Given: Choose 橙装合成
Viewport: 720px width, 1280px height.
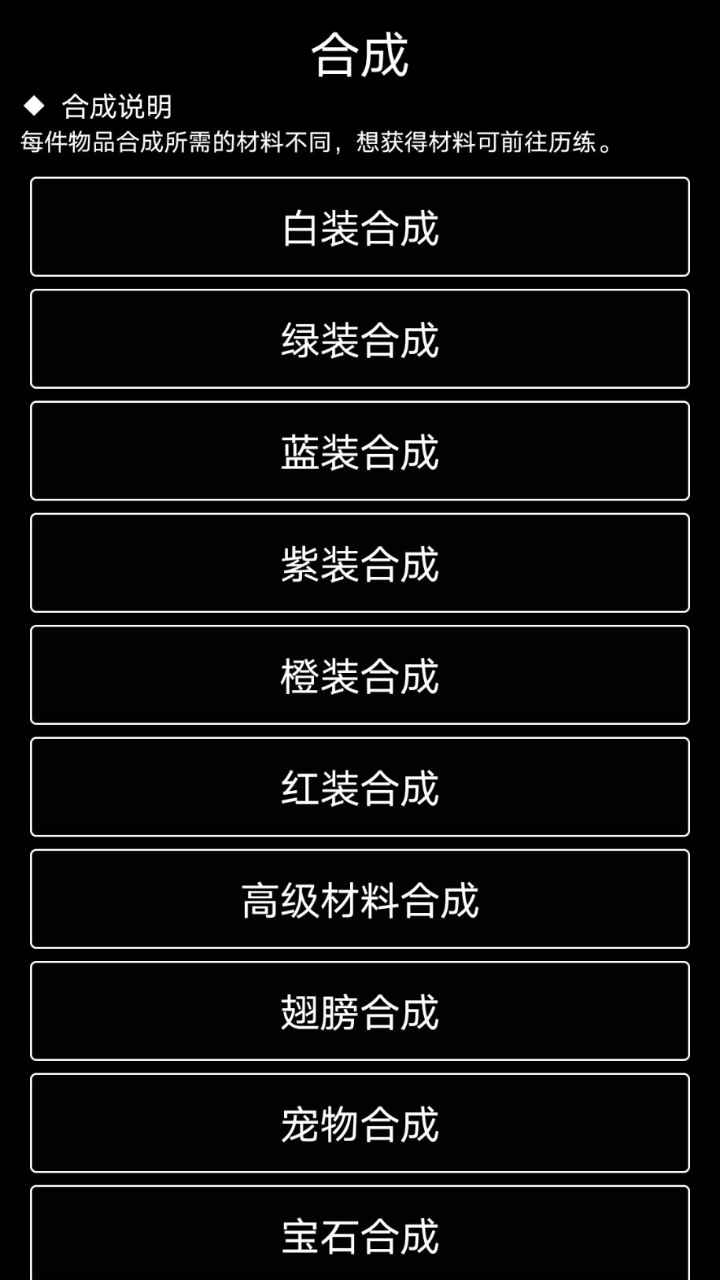Looking at the screenshot, I should (360, 675).
